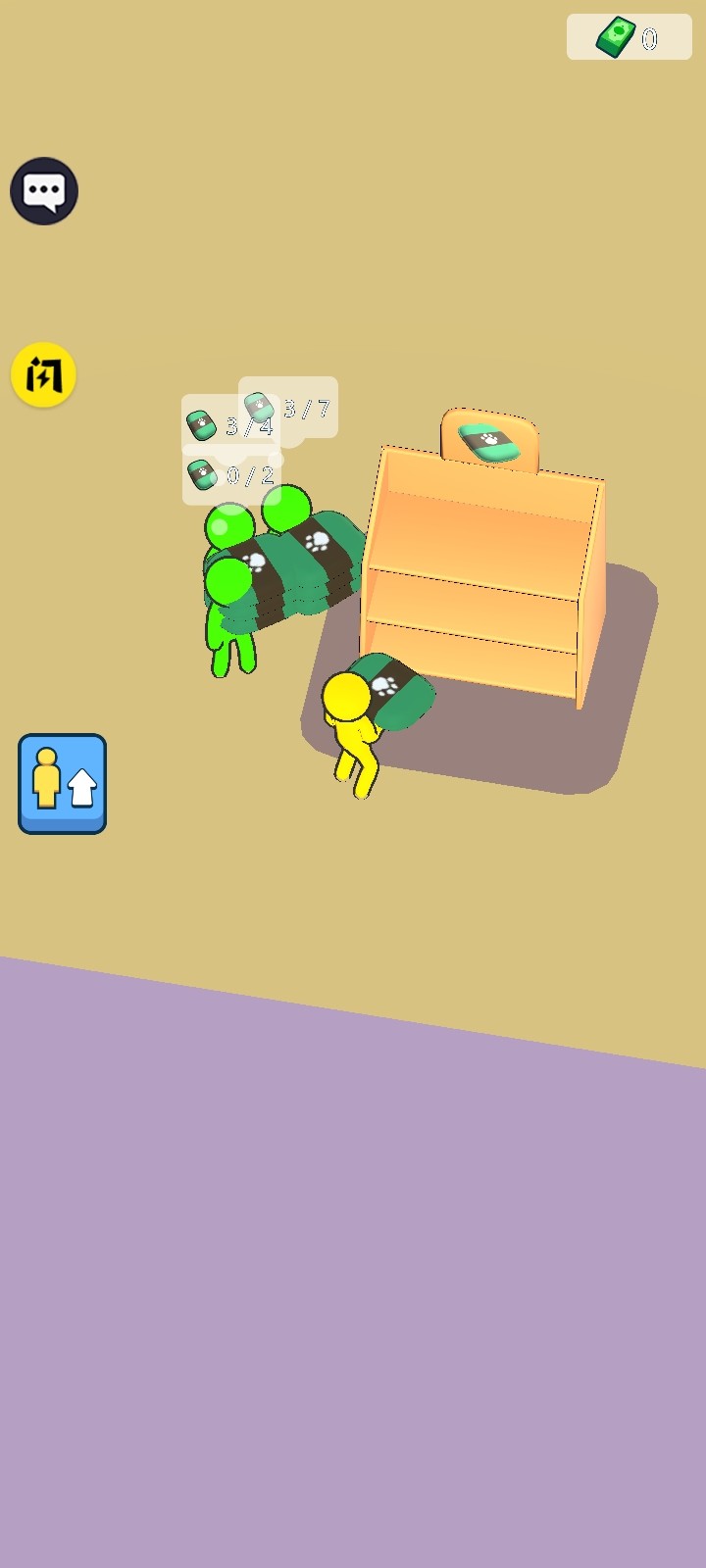706x1568 pixels.
Task: Open the chat speech bubble icon
Action: 44,191
